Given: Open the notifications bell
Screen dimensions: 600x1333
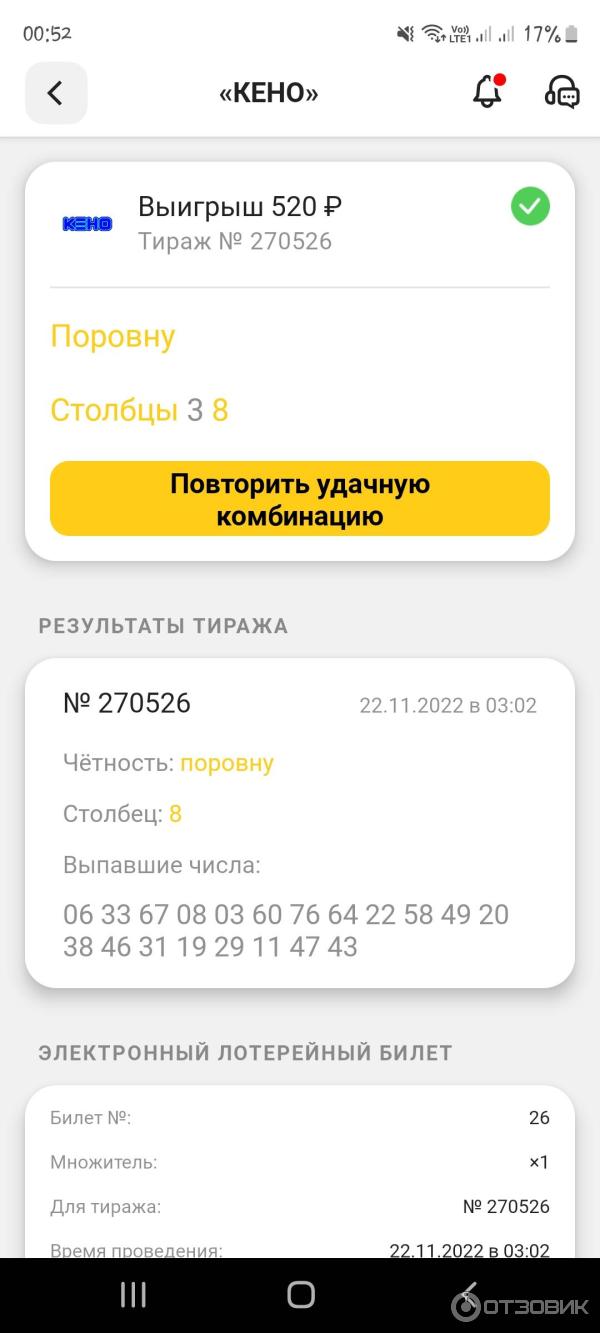Looking at the screenshot, I should pyautogui.click(x=487, y=92).
